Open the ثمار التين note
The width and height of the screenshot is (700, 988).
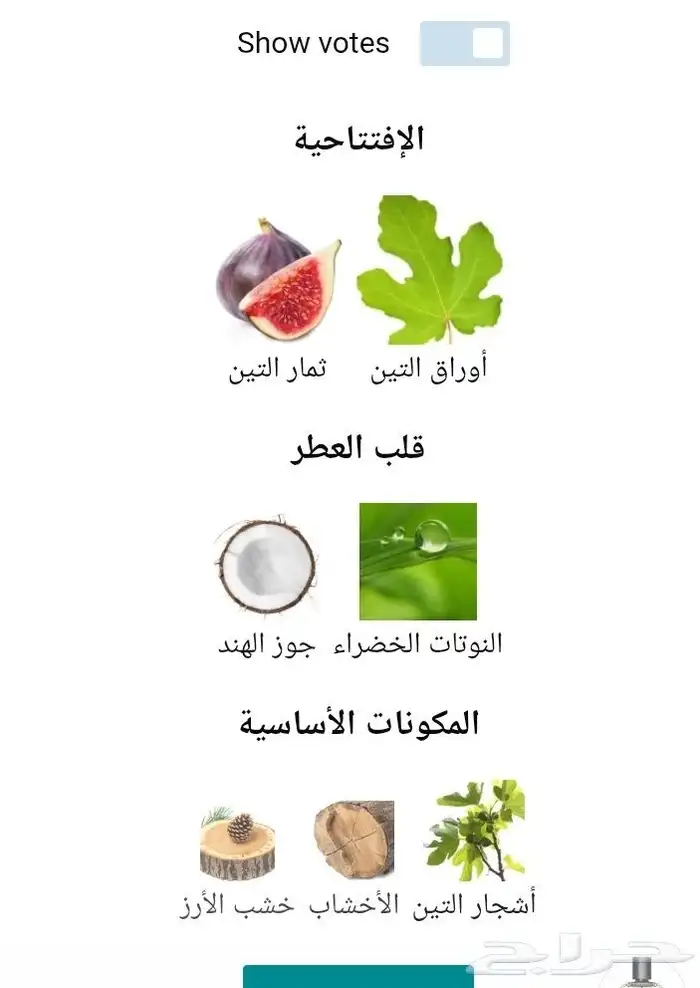[x=278, y=282]
